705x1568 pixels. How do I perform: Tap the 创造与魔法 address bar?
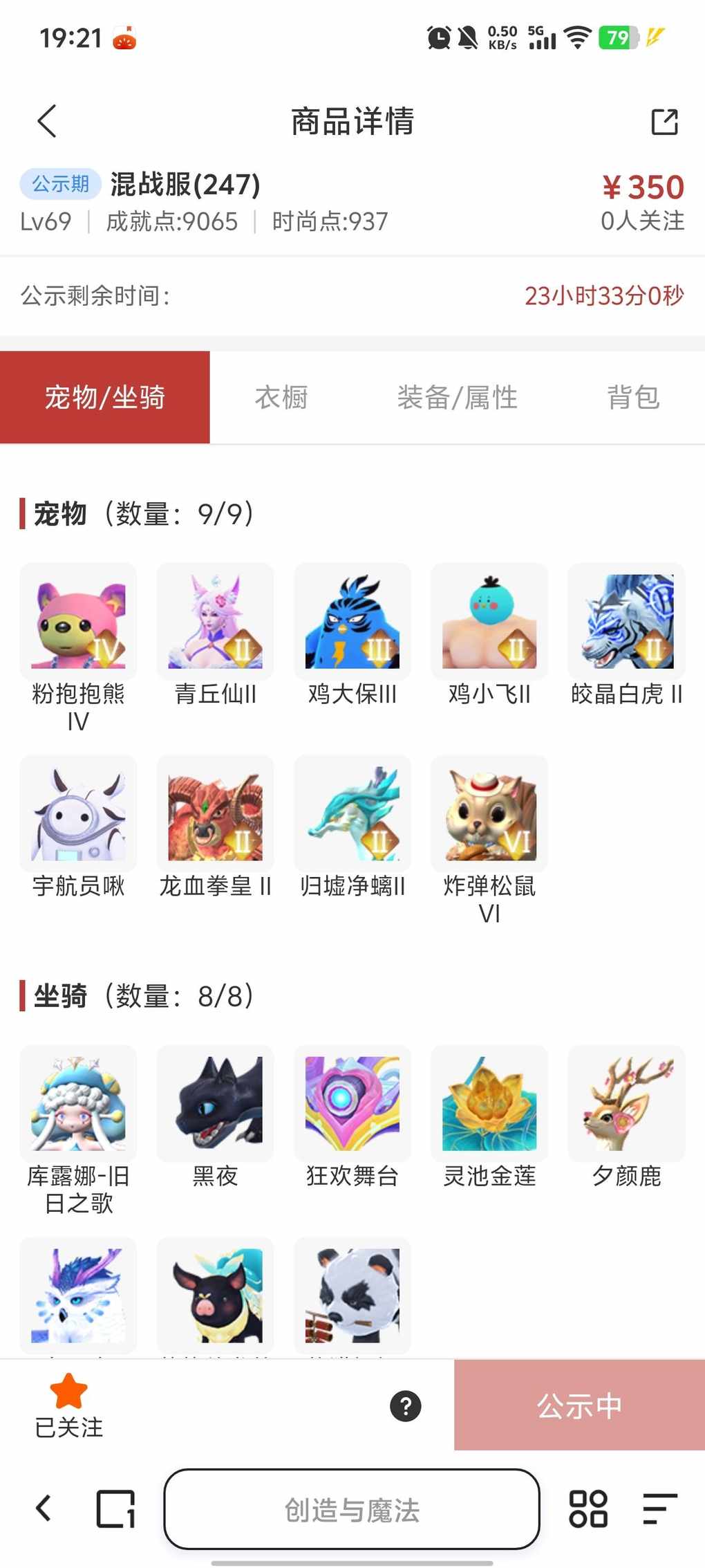[x=352, y=1510]
